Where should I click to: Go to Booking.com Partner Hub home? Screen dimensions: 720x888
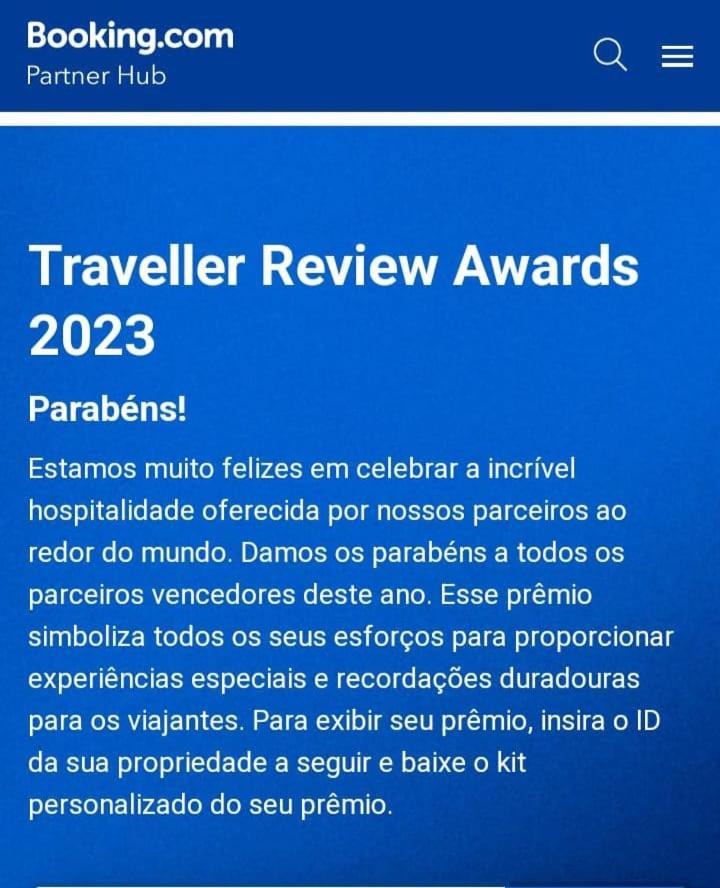pyautogui.click(x=130, y=54)
